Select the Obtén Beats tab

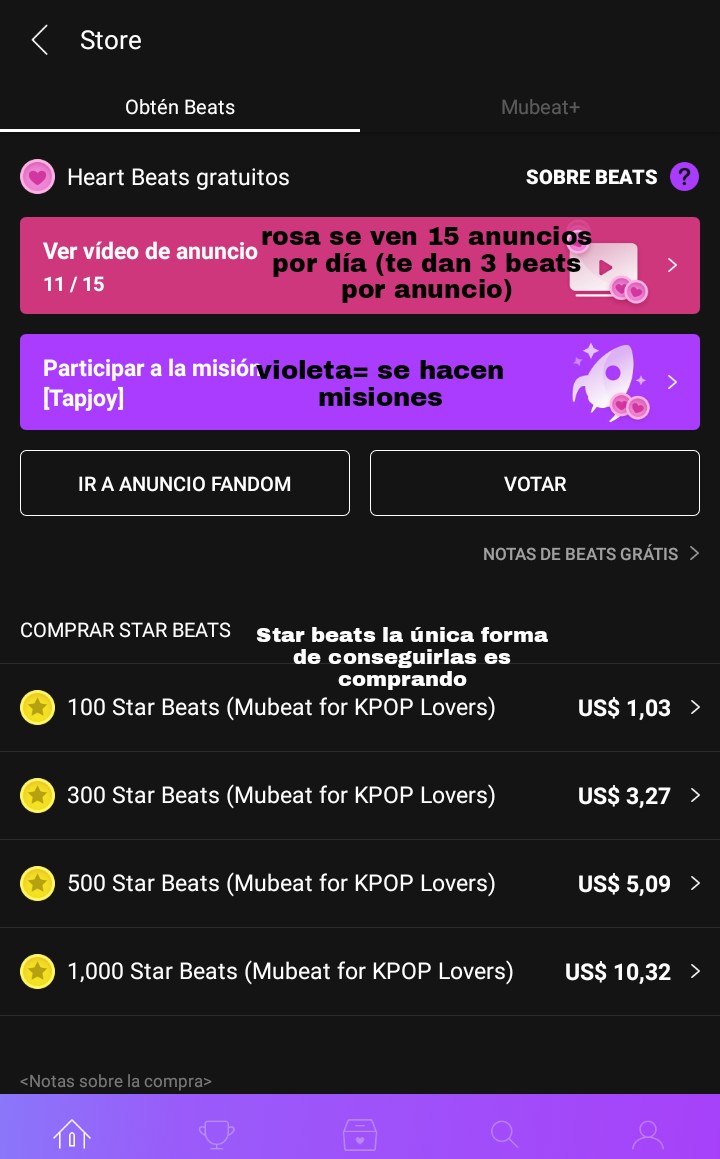(x=180, y=108)
